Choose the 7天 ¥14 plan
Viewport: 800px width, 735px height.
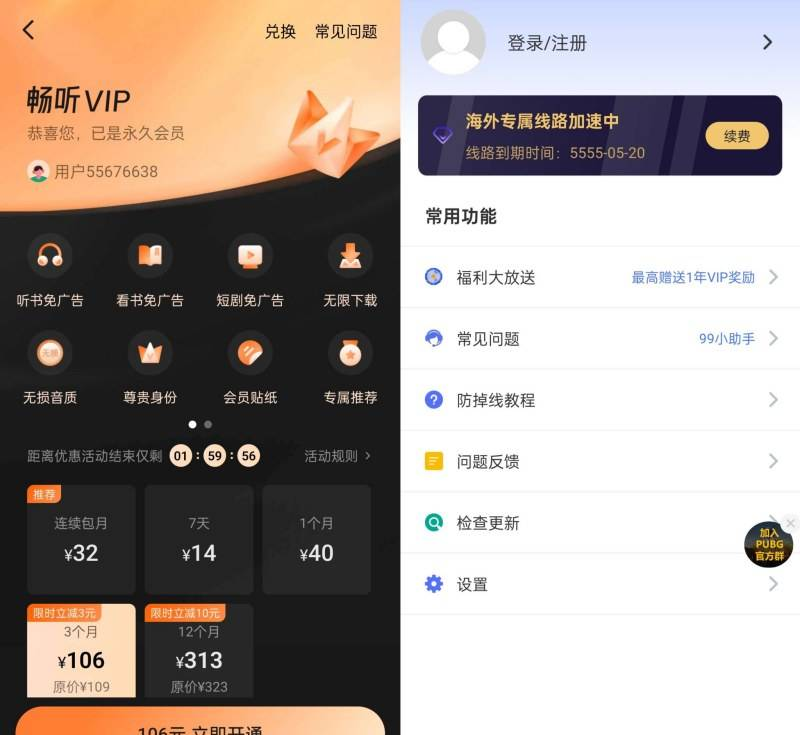199,540
